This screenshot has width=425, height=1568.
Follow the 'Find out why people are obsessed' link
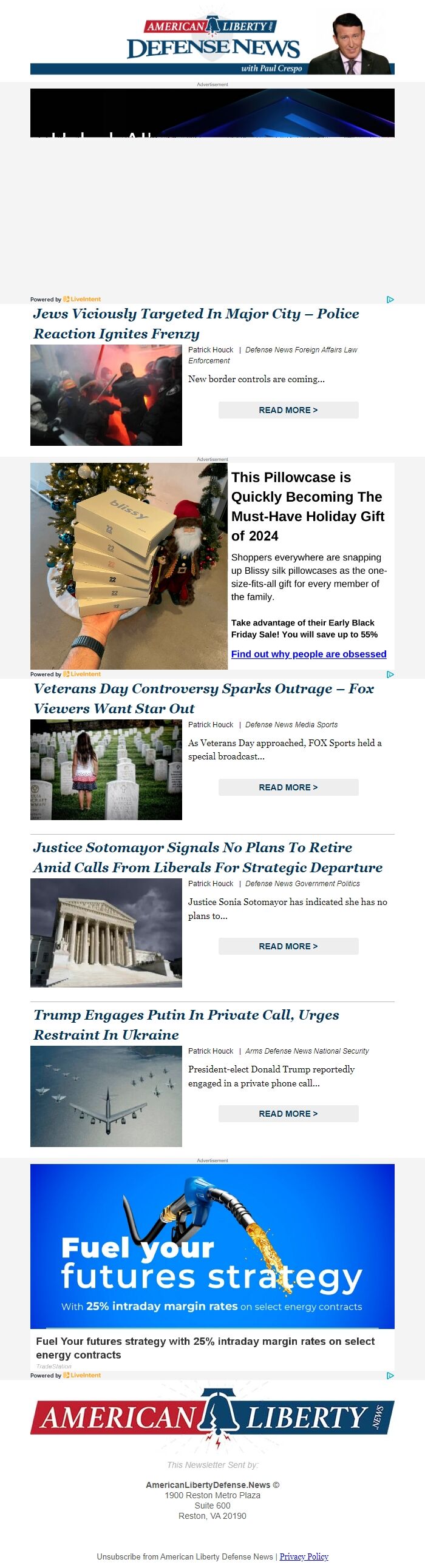pyautogui.click(x=308, y=654)
